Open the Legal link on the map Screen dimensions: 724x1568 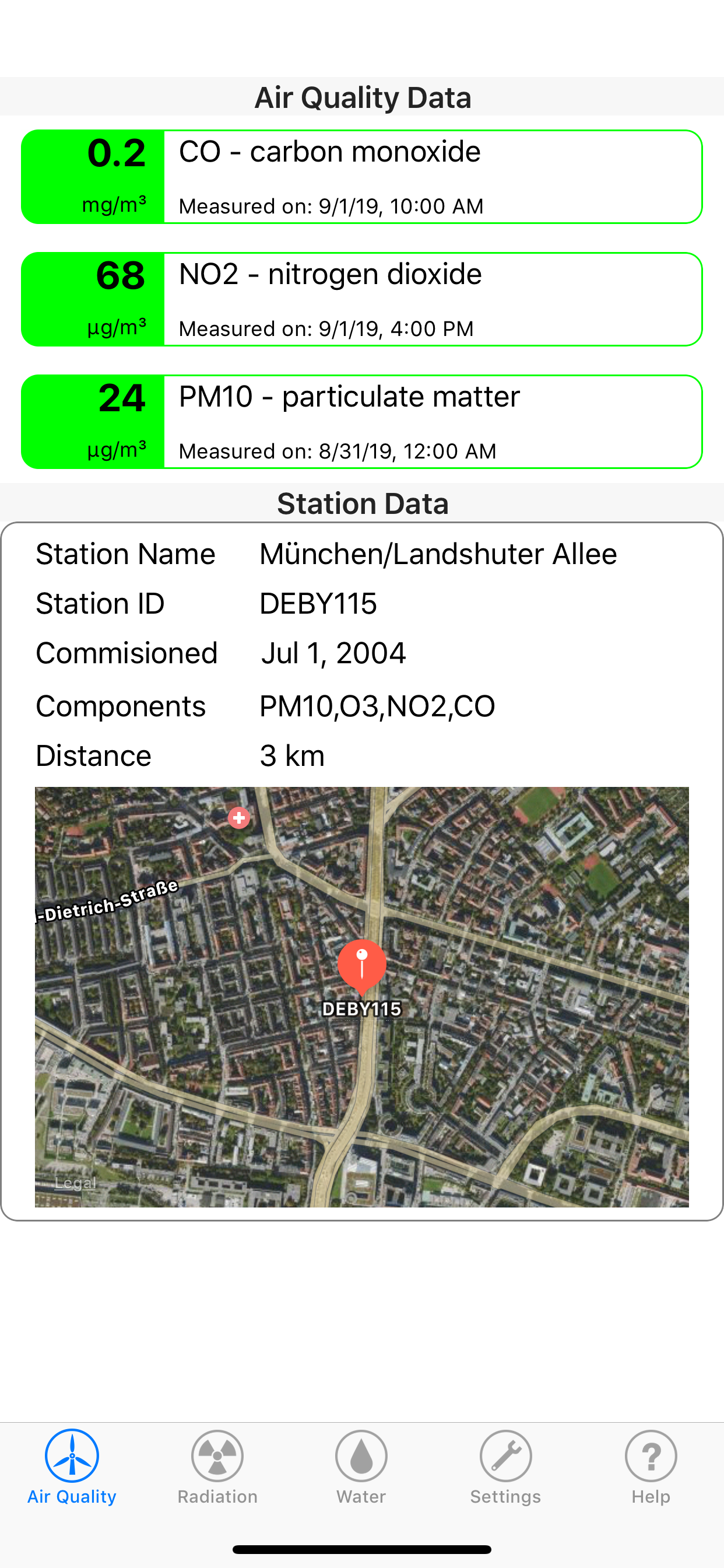pos(75,1182)
